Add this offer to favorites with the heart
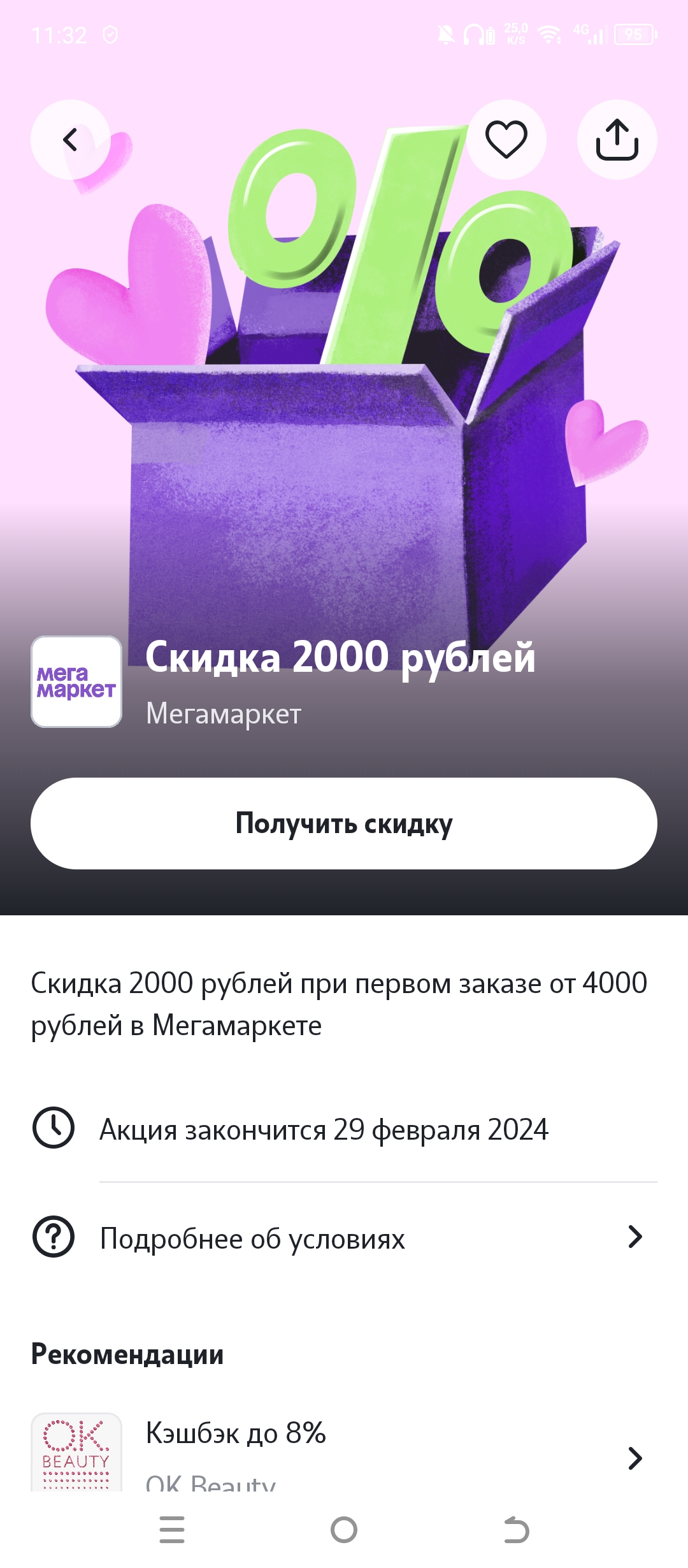688x1568 pixels. [x=506, y=140]
